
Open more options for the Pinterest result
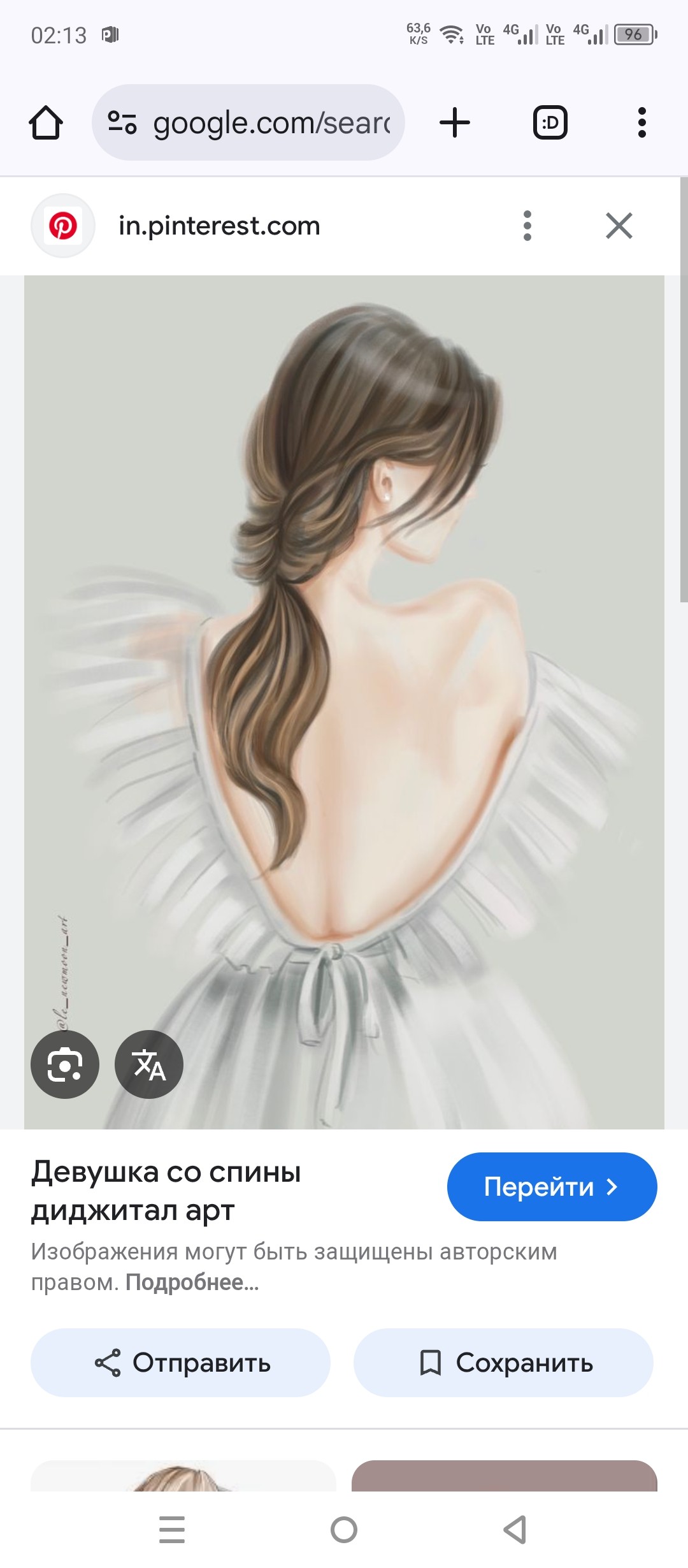527,226
